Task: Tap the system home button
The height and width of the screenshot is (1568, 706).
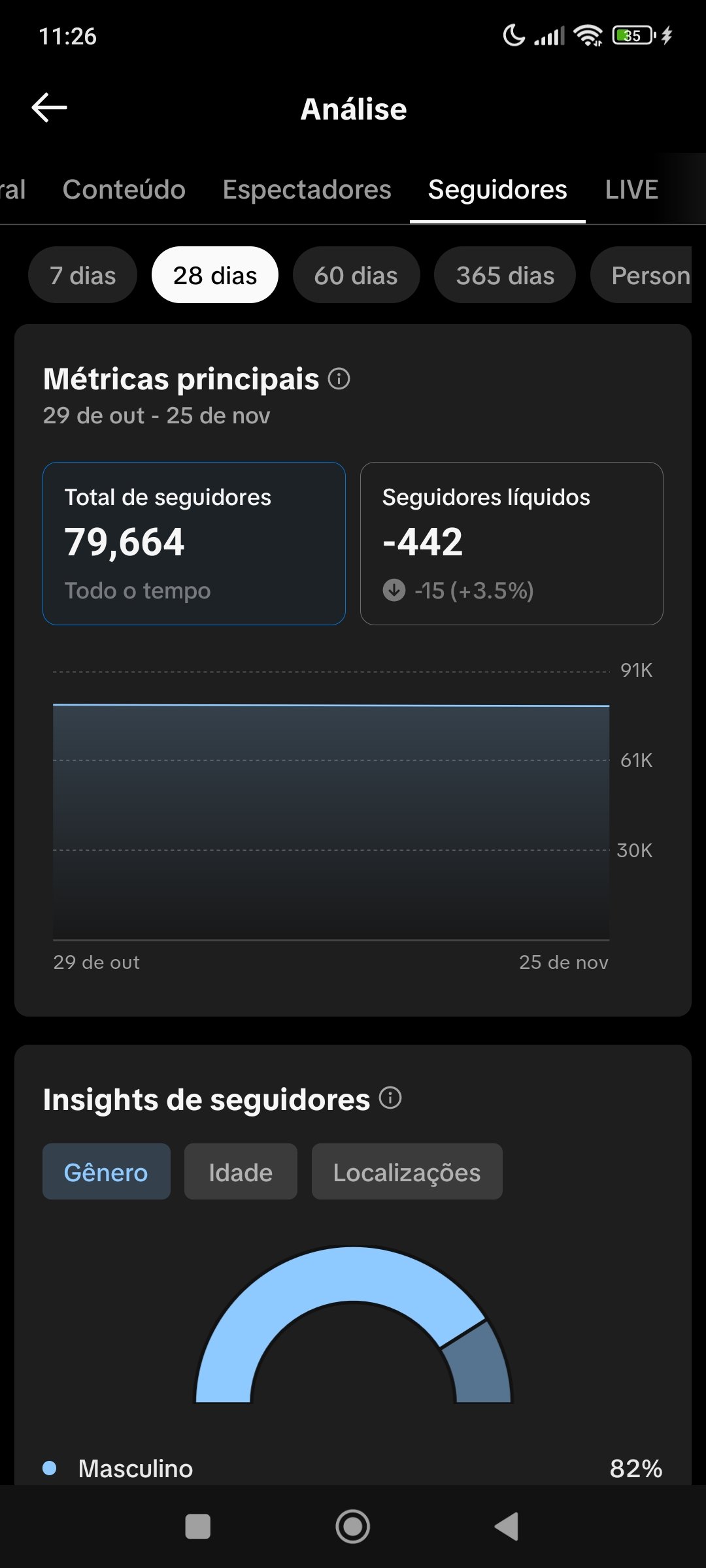Action: [x=353, y=1527]
